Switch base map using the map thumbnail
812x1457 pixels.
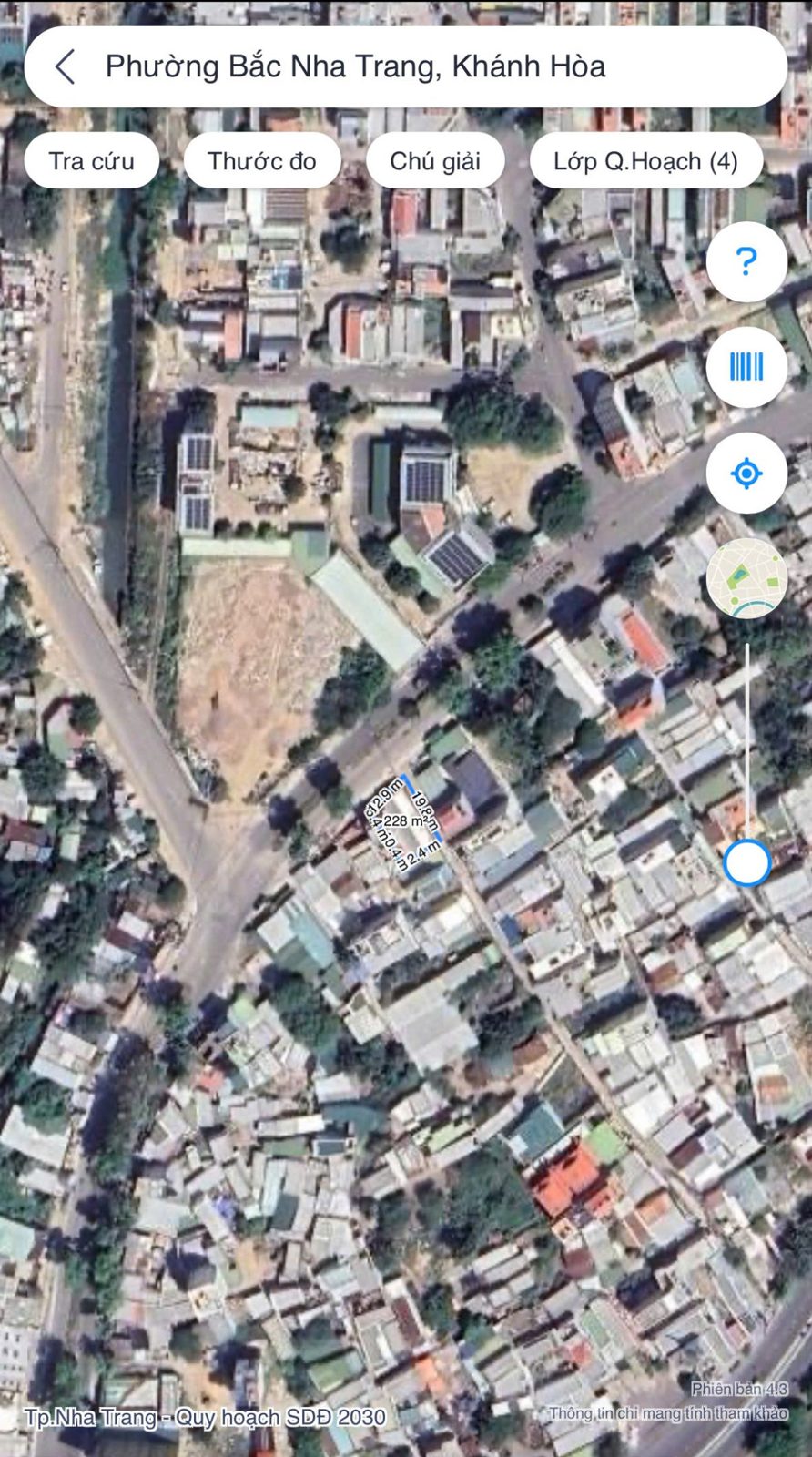click(746, 578)
